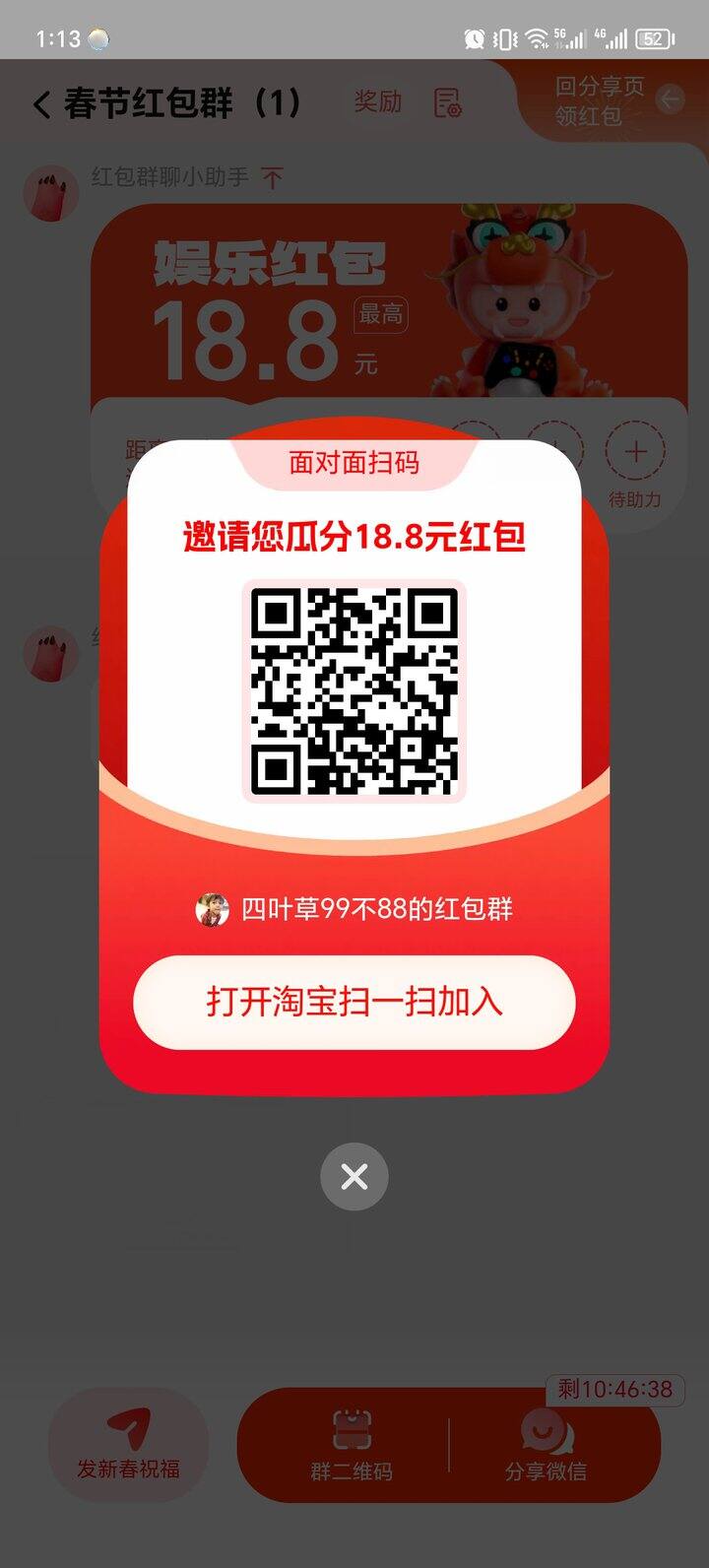709x1568 pixels.
Task: Close the QR code popup
Action: click(x=354, y=1176)
